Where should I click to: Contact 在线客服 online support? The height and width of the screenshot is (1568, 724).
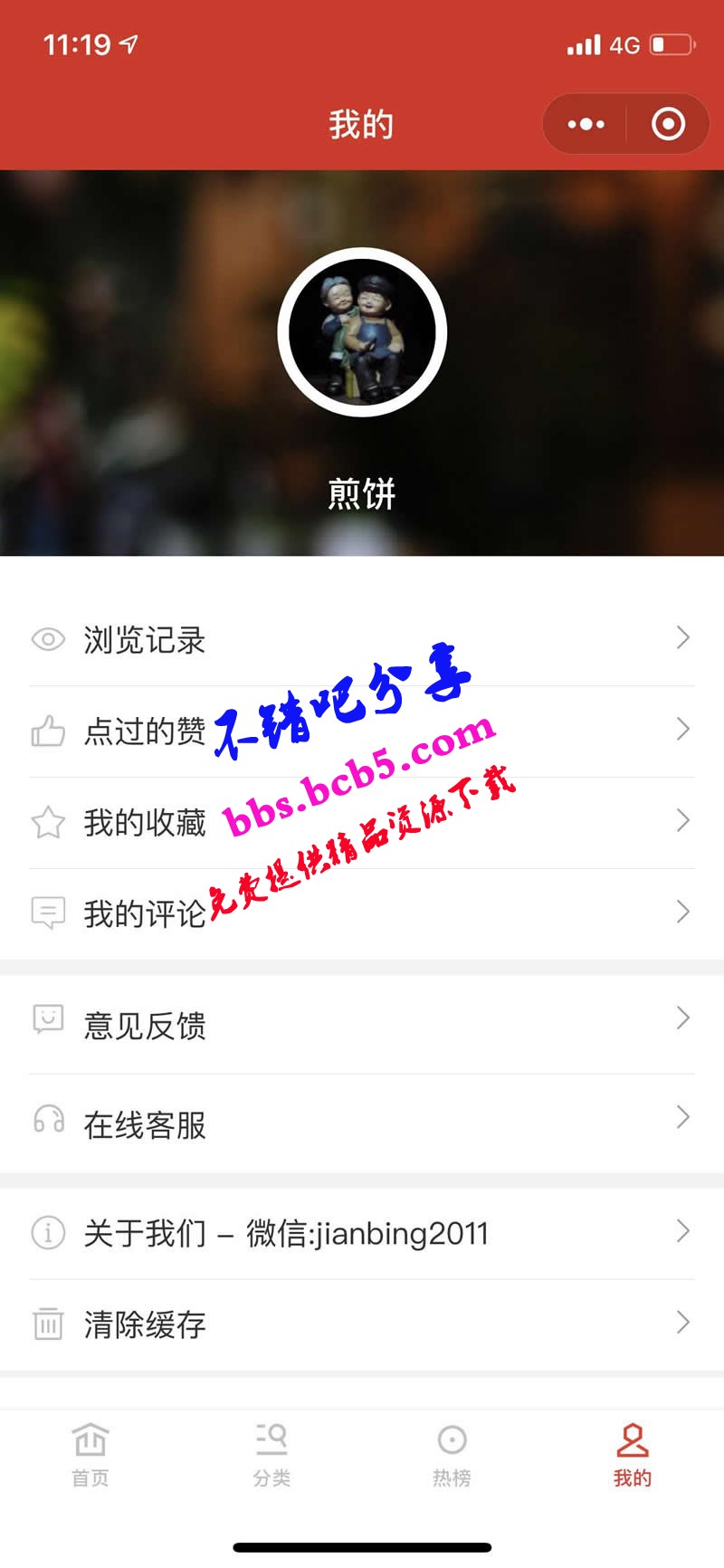point(362,1124)
